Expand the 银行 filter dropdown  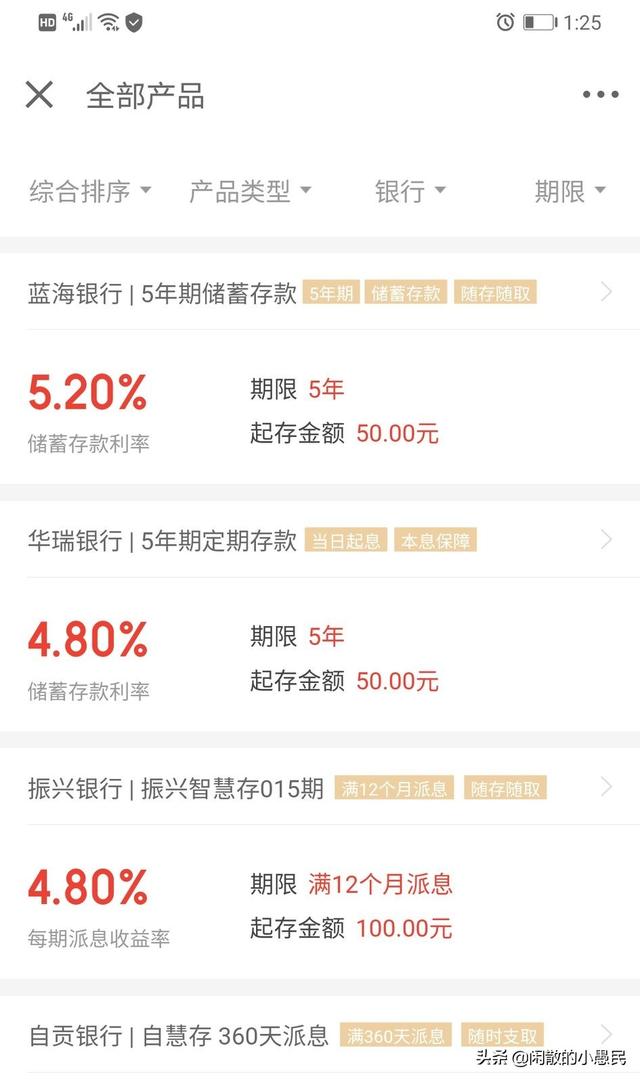coord(411,191)
